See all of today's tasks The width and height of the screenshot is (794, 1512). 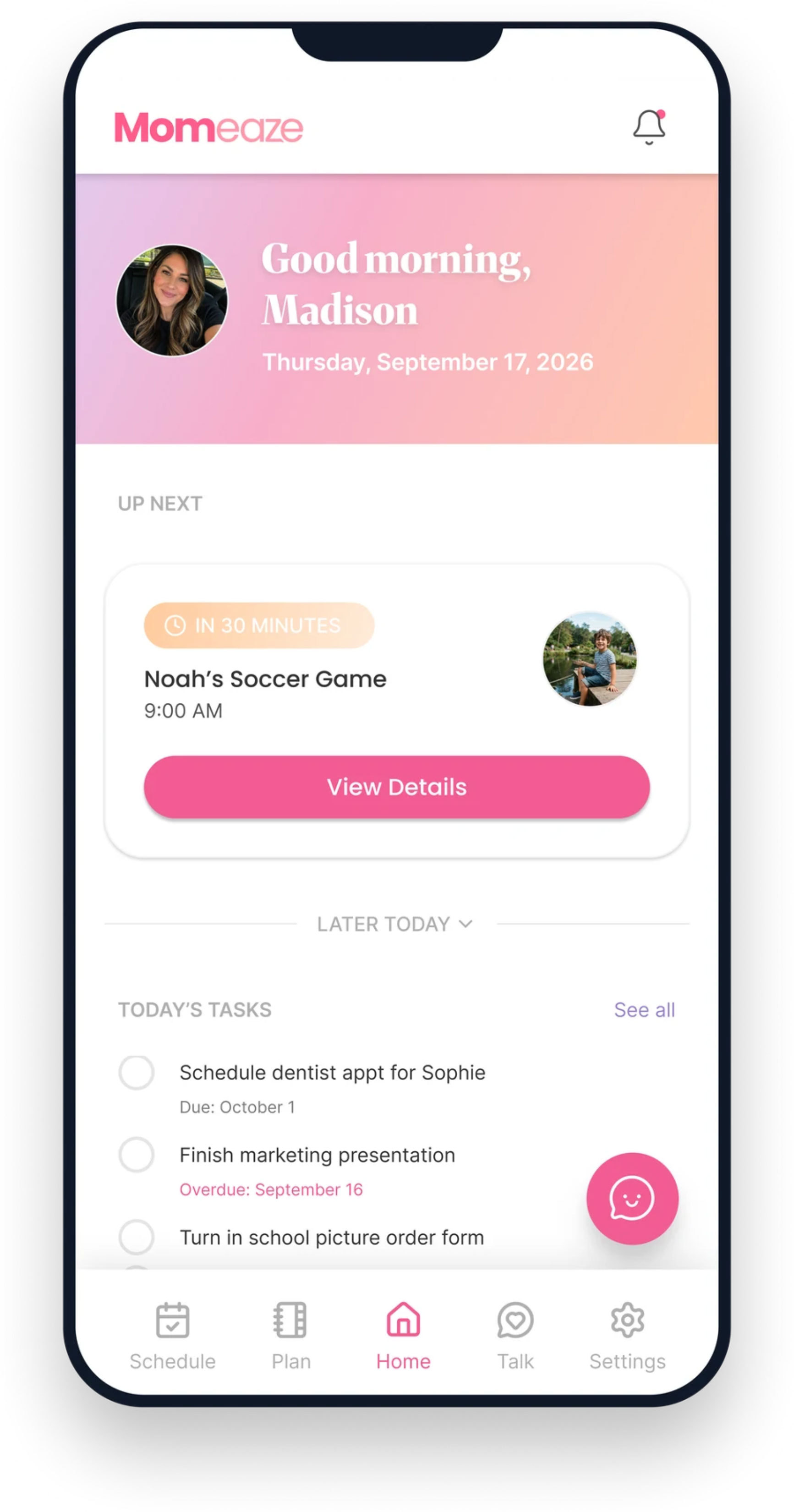tap(644, 1009)
